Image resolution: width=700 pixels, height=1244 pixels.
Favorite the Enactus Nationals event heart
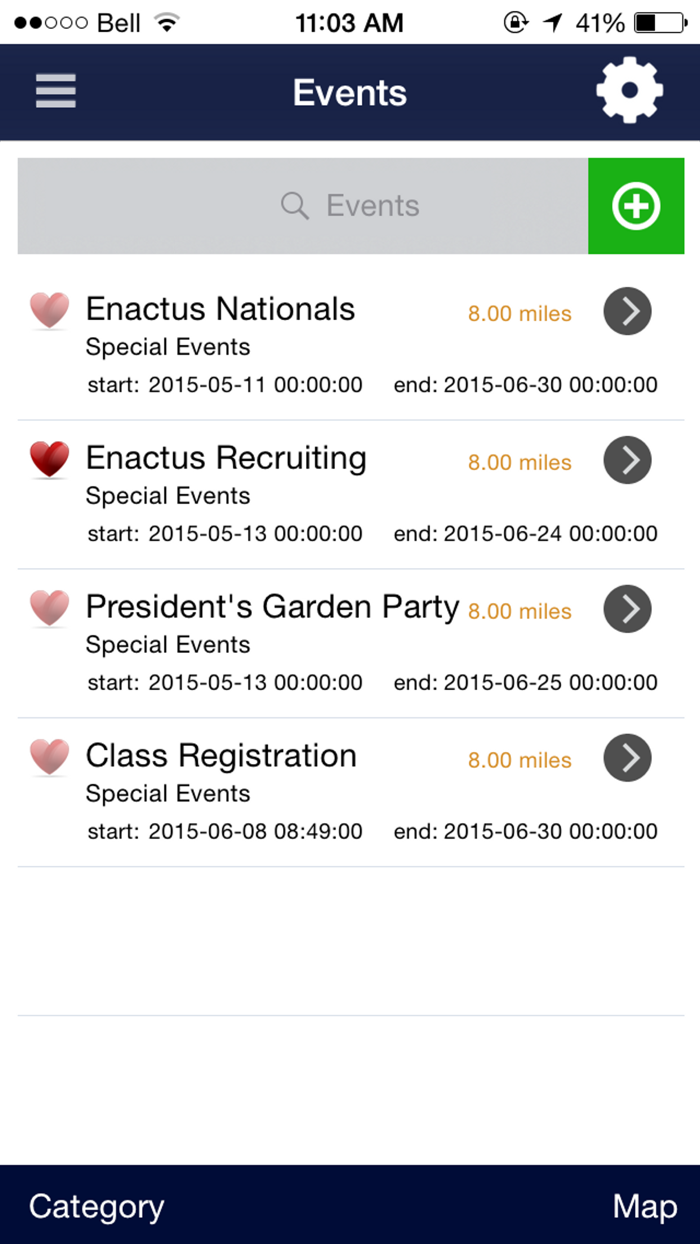point(49,310)
